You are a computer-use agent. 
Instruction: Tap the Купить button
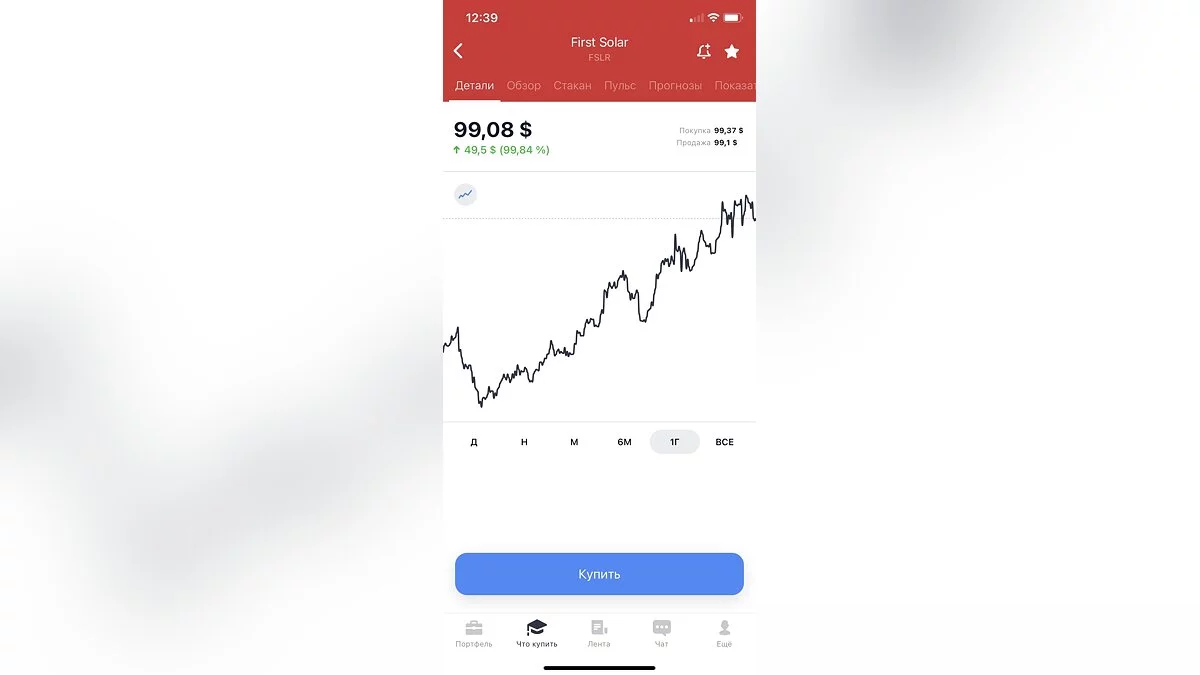tap(599, 574)
